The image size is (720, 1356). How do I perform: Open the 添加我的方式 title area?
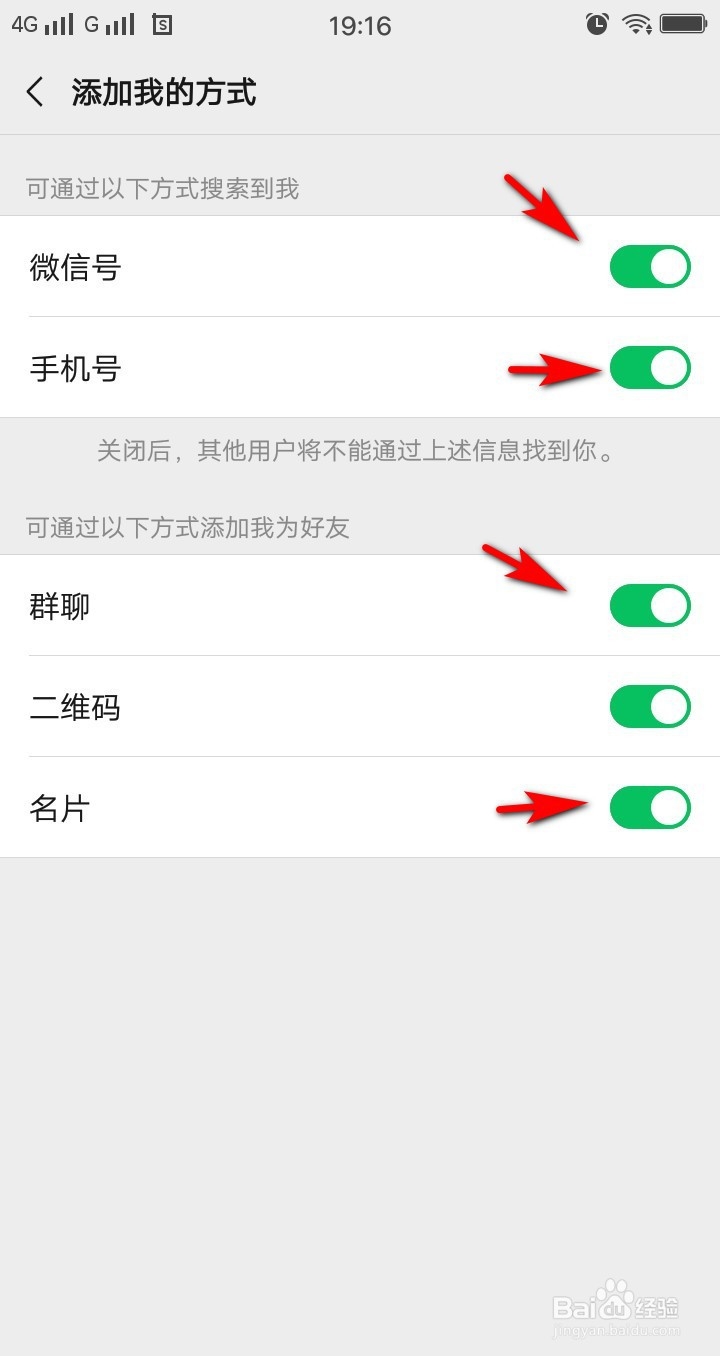pos(162,91)
